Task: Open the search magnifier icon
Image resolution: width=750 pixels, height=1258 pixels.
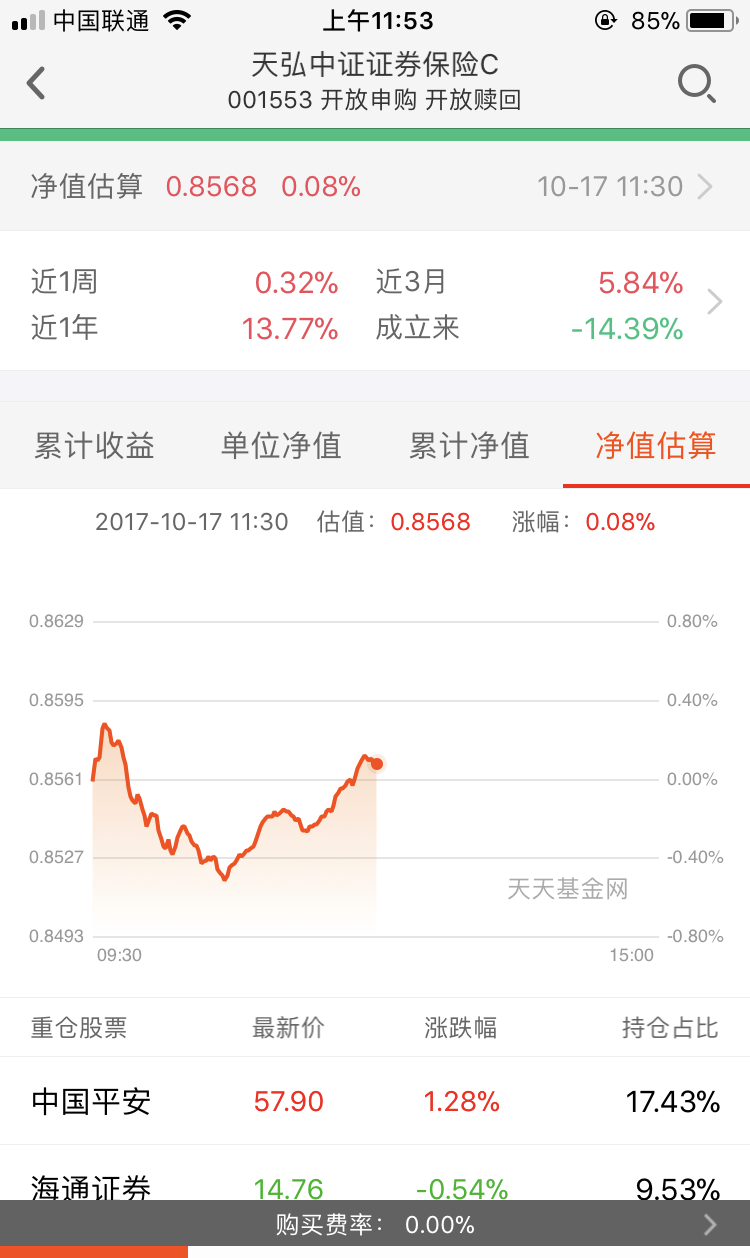Action: (x=696, y=84)
